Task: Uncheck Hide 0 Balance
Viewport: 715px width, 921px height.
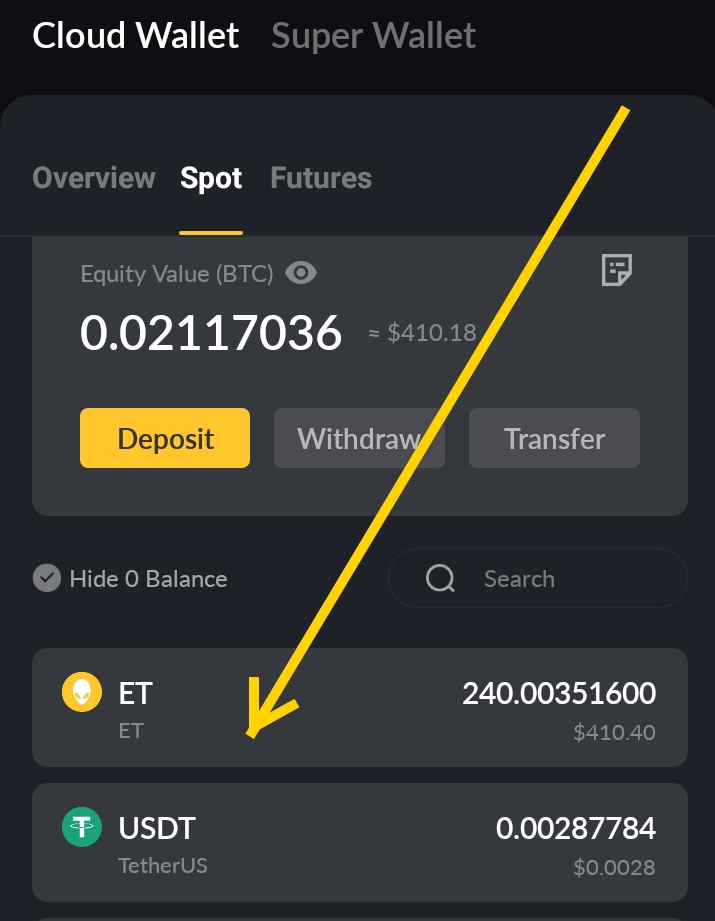Action: point(47,578)
